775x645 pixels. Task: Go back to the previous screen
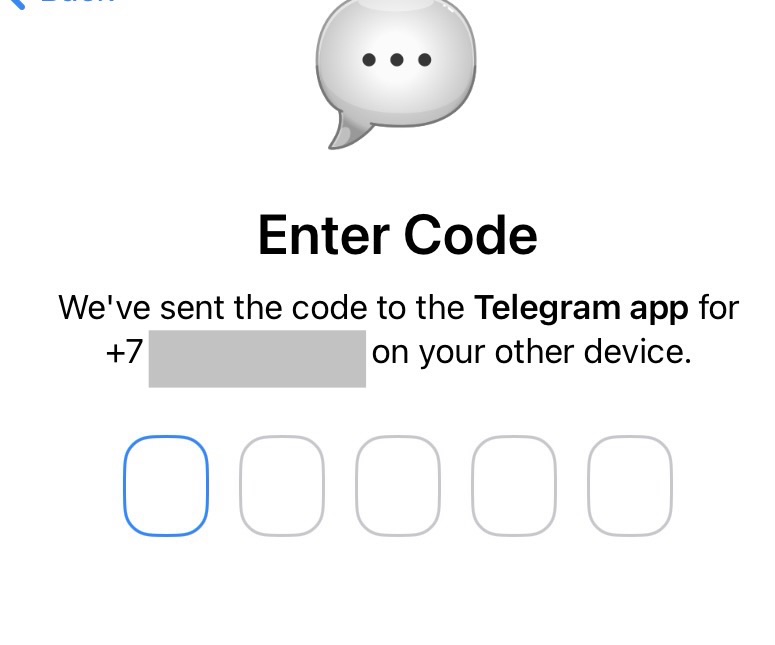tap(60, 3)
